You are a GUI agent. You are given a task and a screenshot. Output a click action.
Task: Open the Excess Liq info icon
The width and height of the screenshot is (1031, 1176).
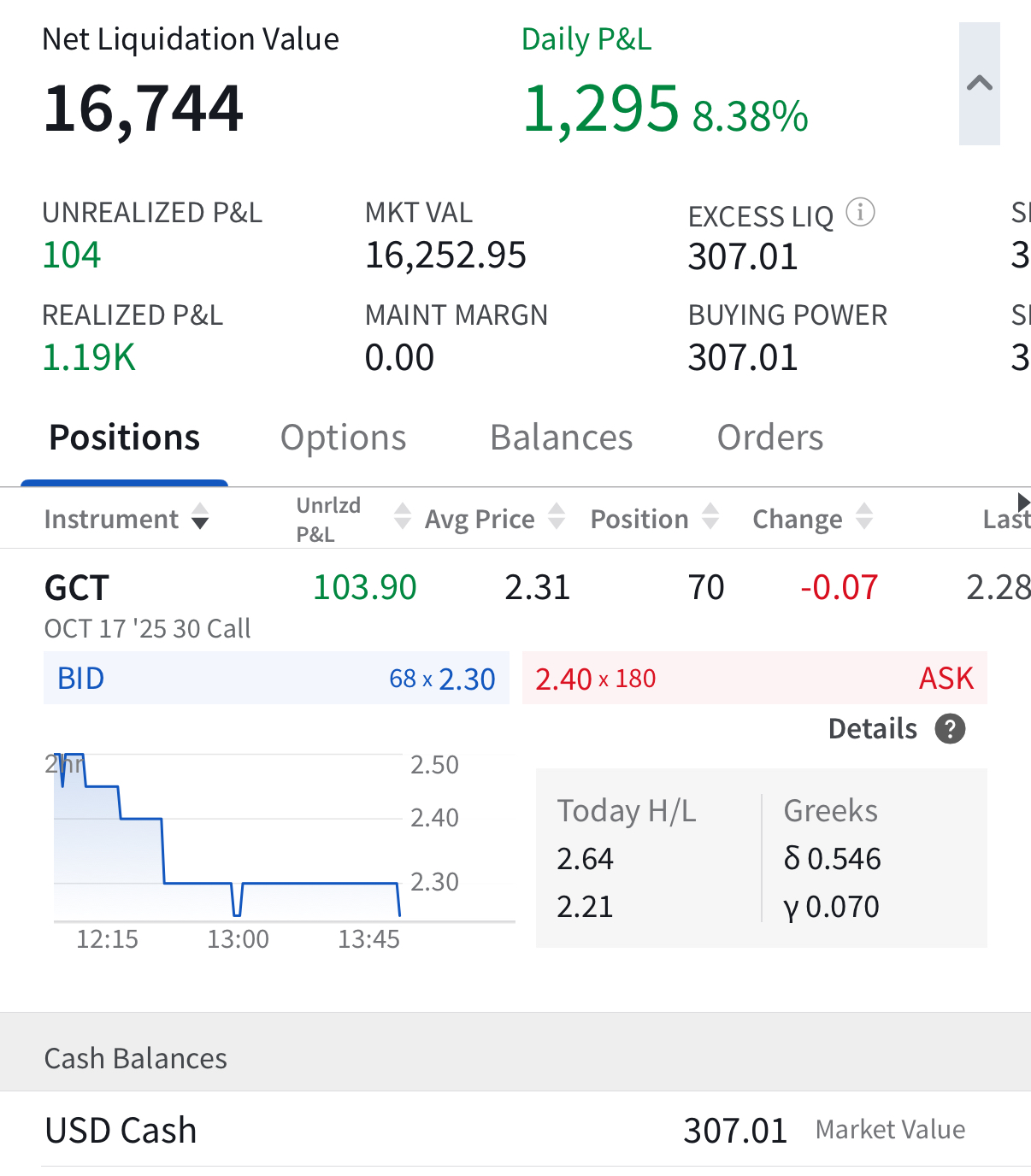(x=860, y=212)
